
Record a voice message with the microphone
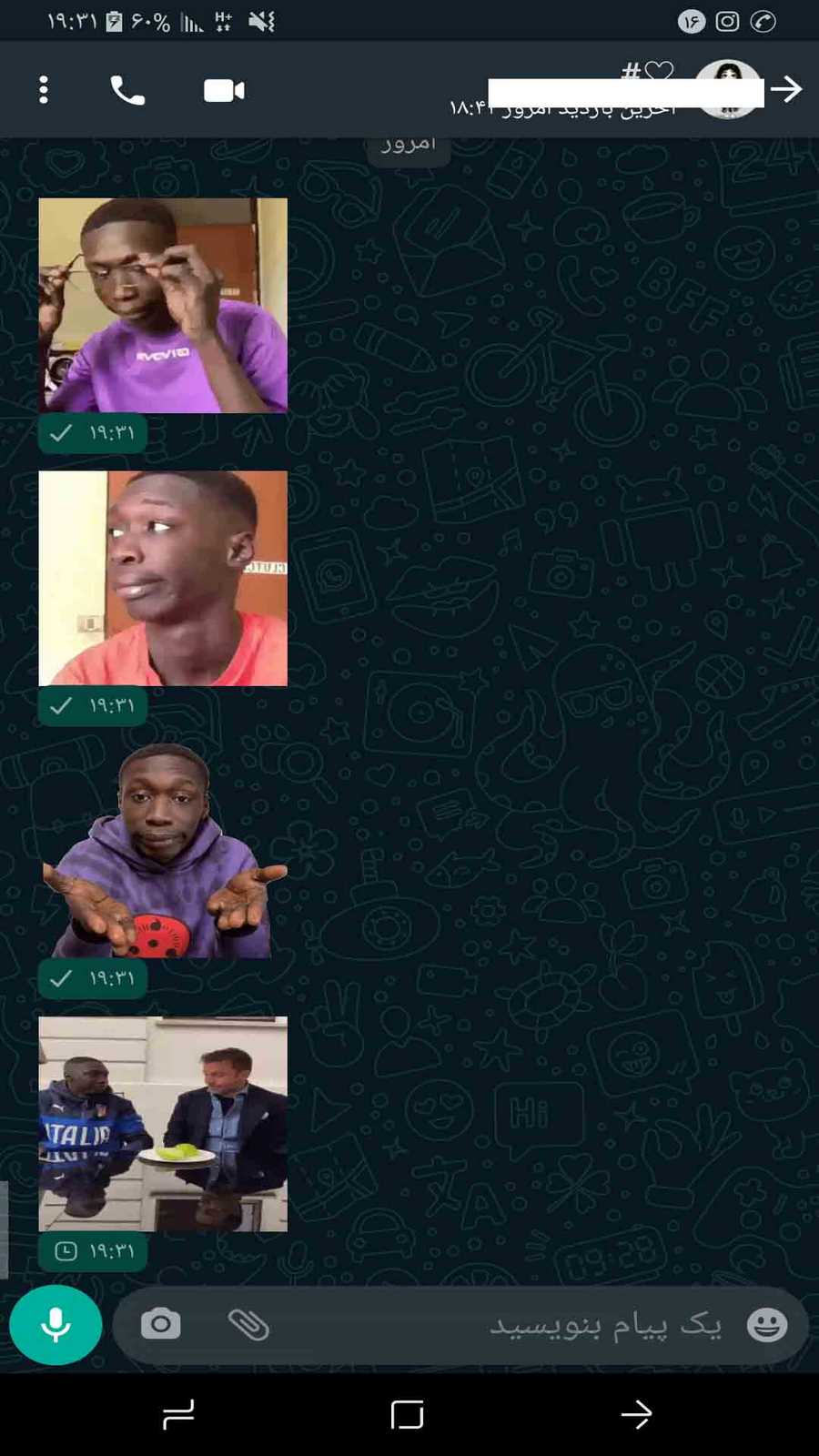click(56, 1325)
